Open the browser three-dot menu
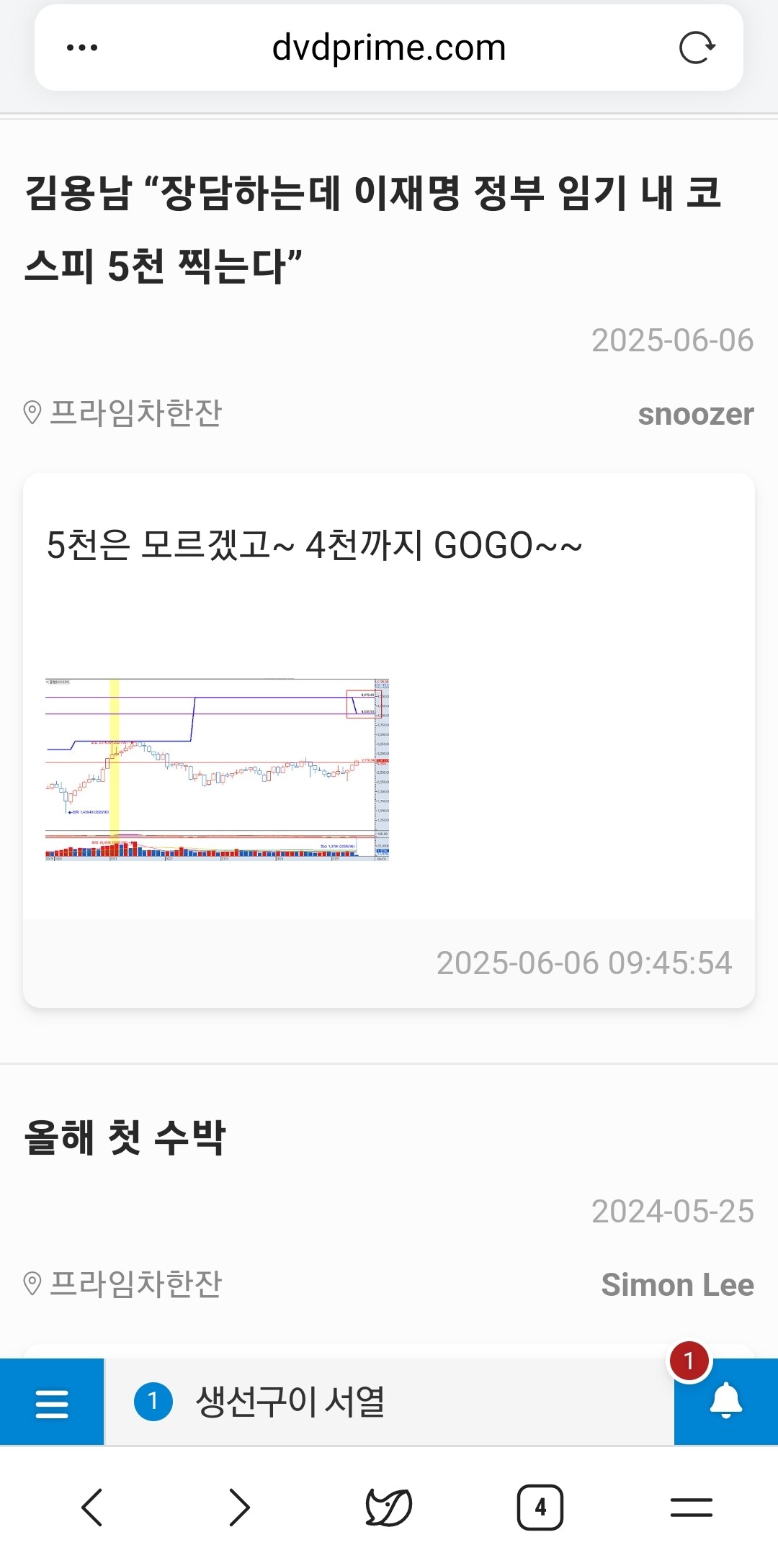Screen dimensions: 778x1568 [x=82, y=48]
